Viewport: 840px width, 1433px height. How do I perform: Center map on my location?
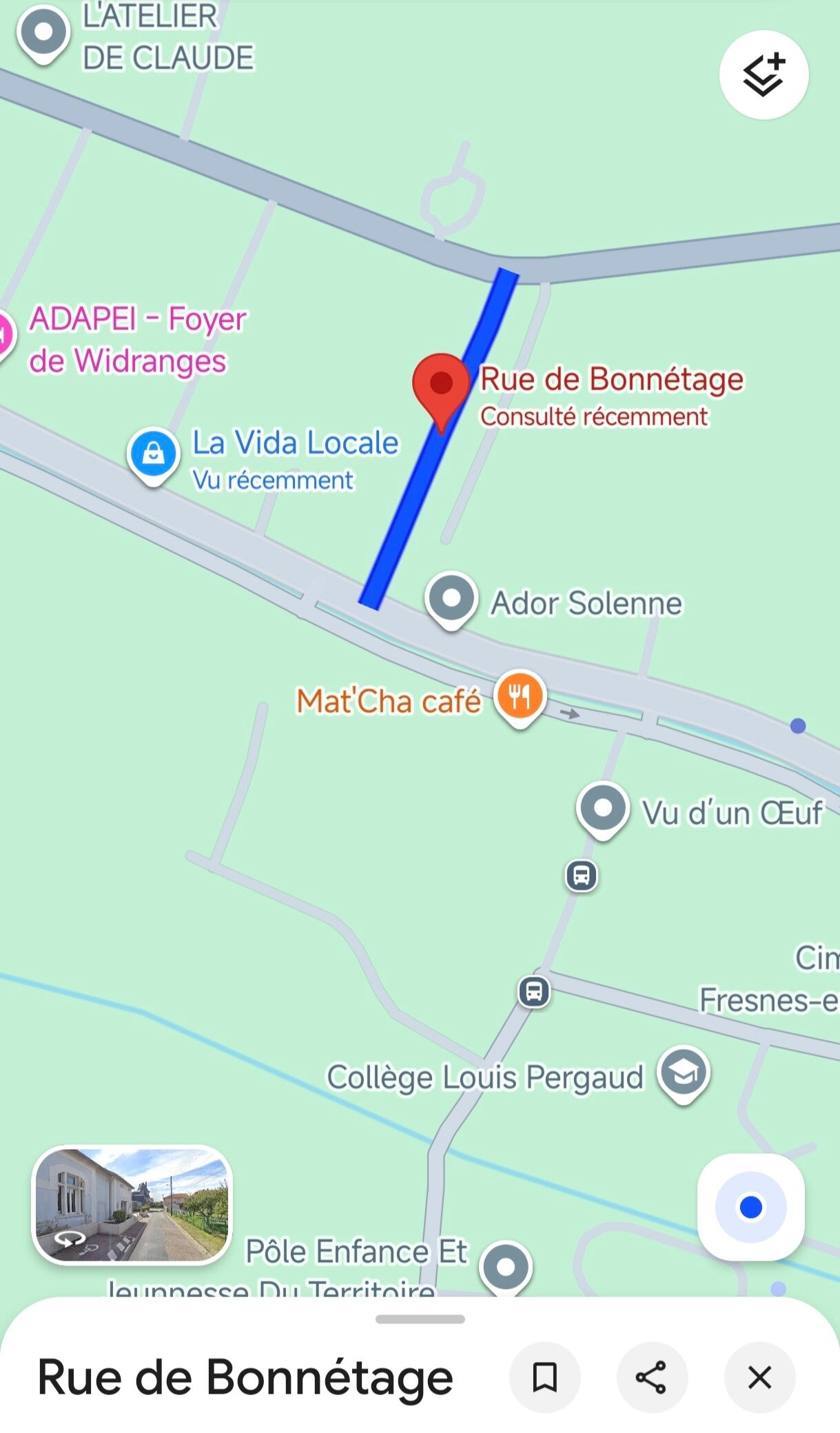click(x=750, y=1207)
